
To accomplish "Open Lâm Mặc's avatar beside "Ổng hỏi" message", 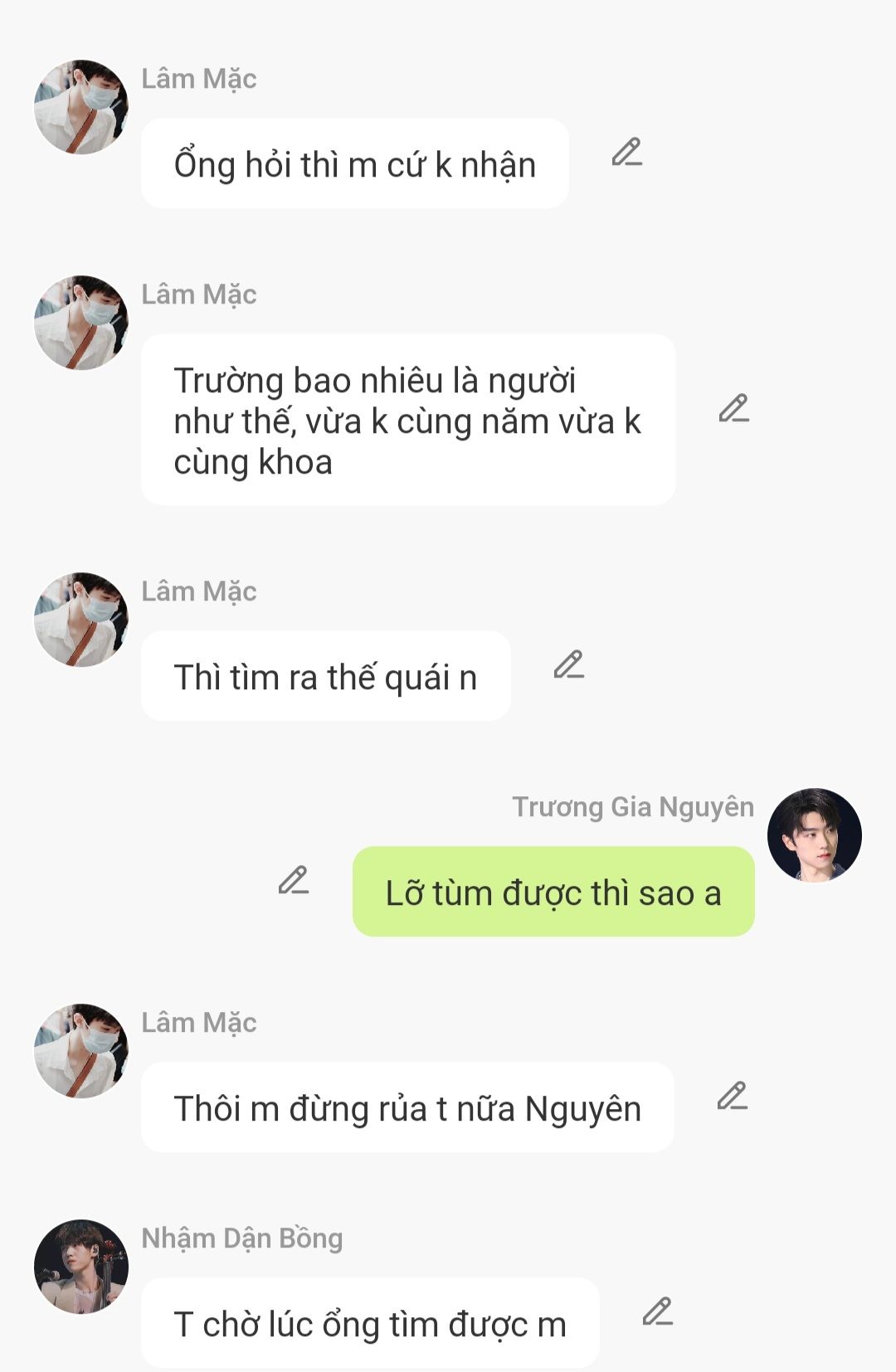I will pyautogui.click(x=81, y=107).
